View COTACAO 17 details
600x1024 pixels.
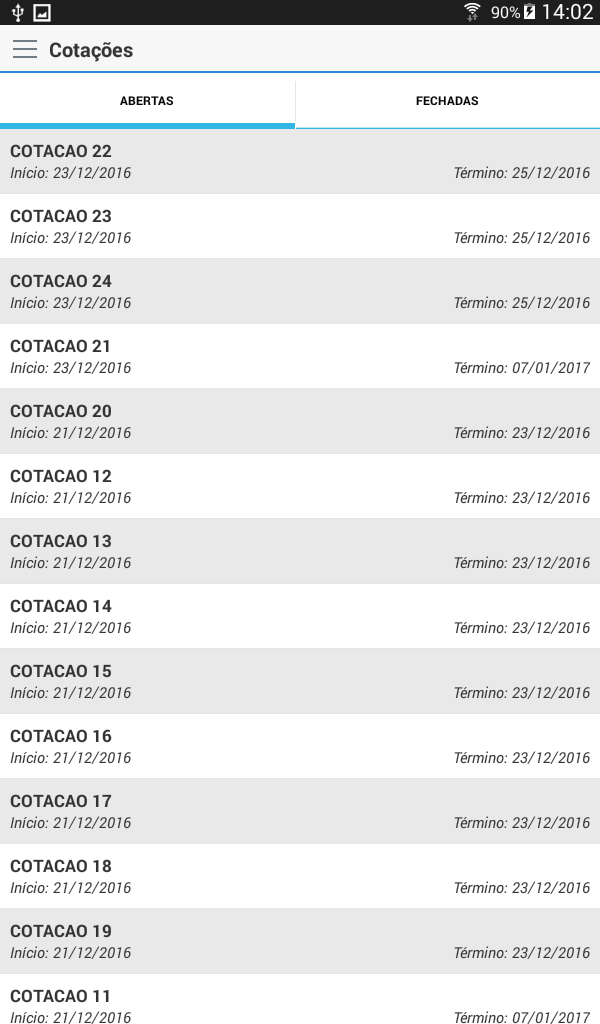pyautogui.click(x=300, y=811)
